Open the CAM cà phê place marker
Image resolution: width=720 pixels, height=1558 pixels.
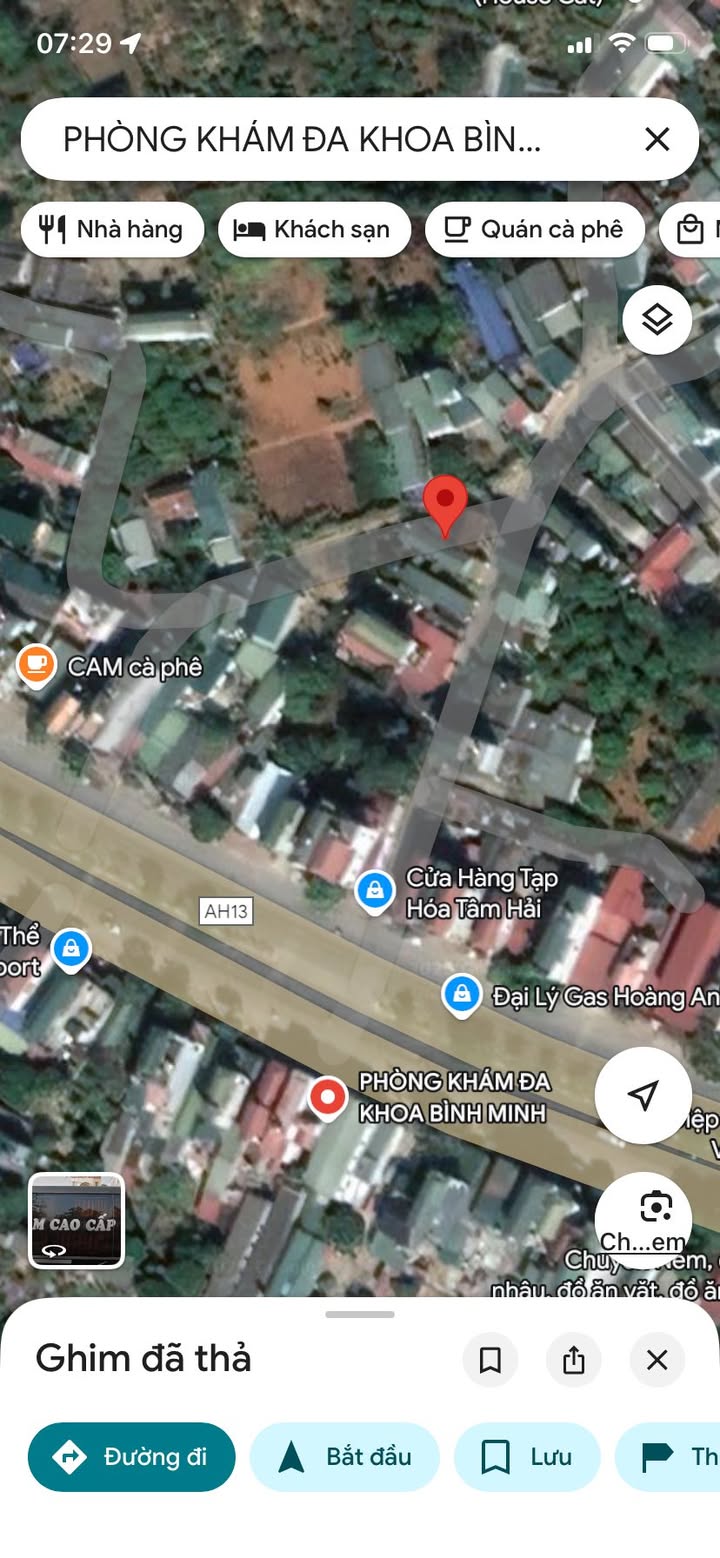pos(37,666)
